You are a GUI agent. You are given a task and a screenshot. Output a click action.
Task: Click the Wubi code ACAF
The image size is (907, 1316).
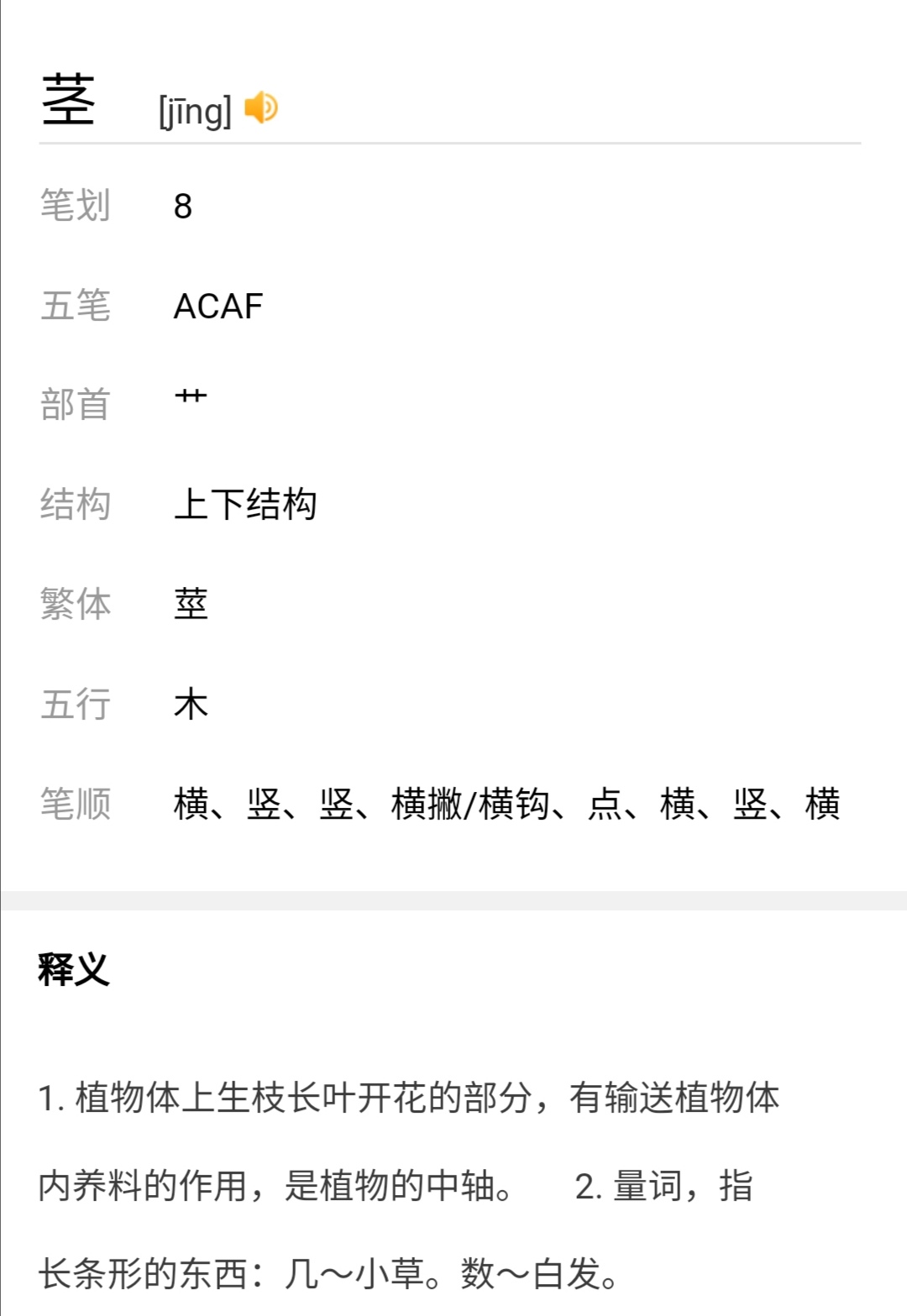pos(218,305)
